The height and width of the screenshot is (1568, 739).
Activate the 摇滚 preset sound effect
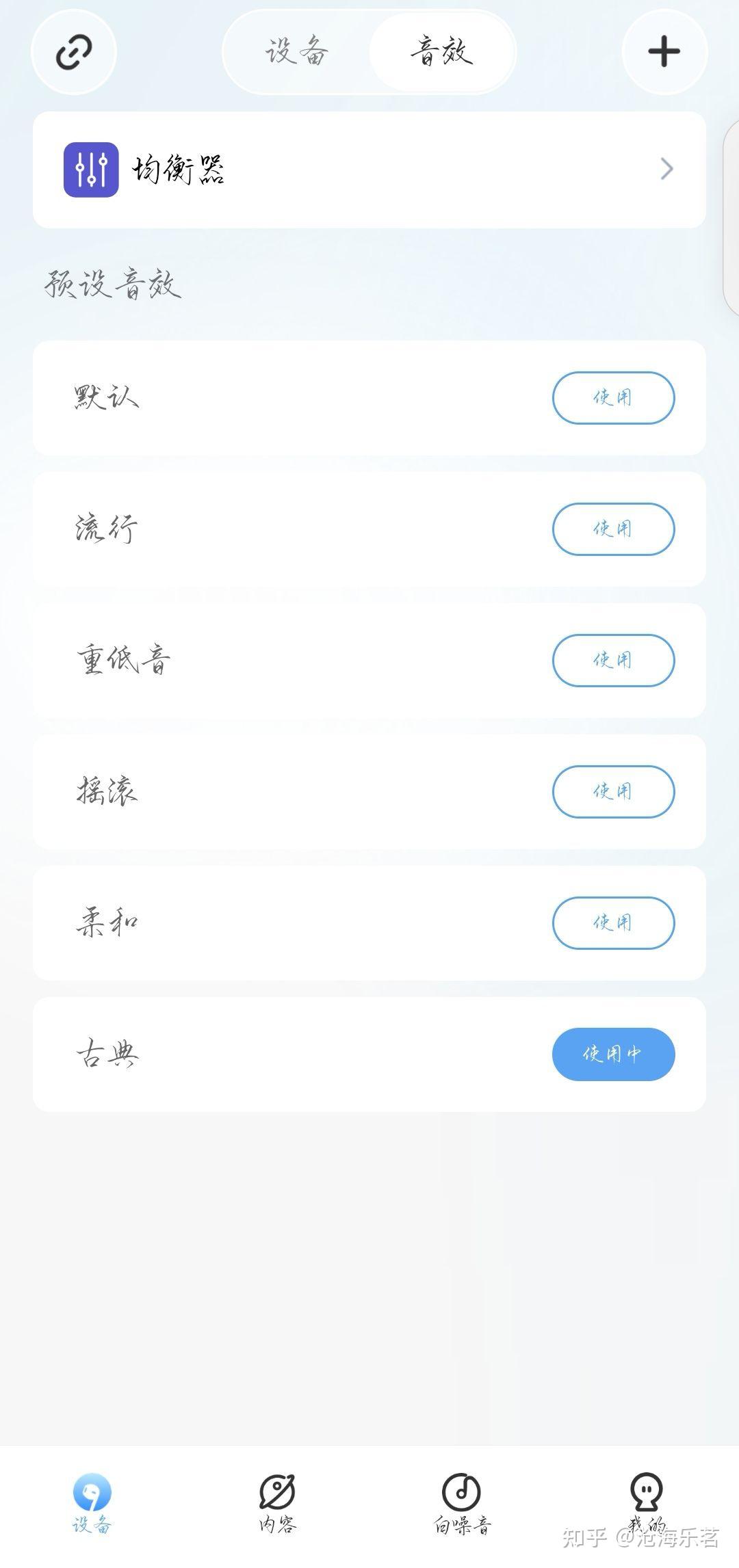click(613, 792)
